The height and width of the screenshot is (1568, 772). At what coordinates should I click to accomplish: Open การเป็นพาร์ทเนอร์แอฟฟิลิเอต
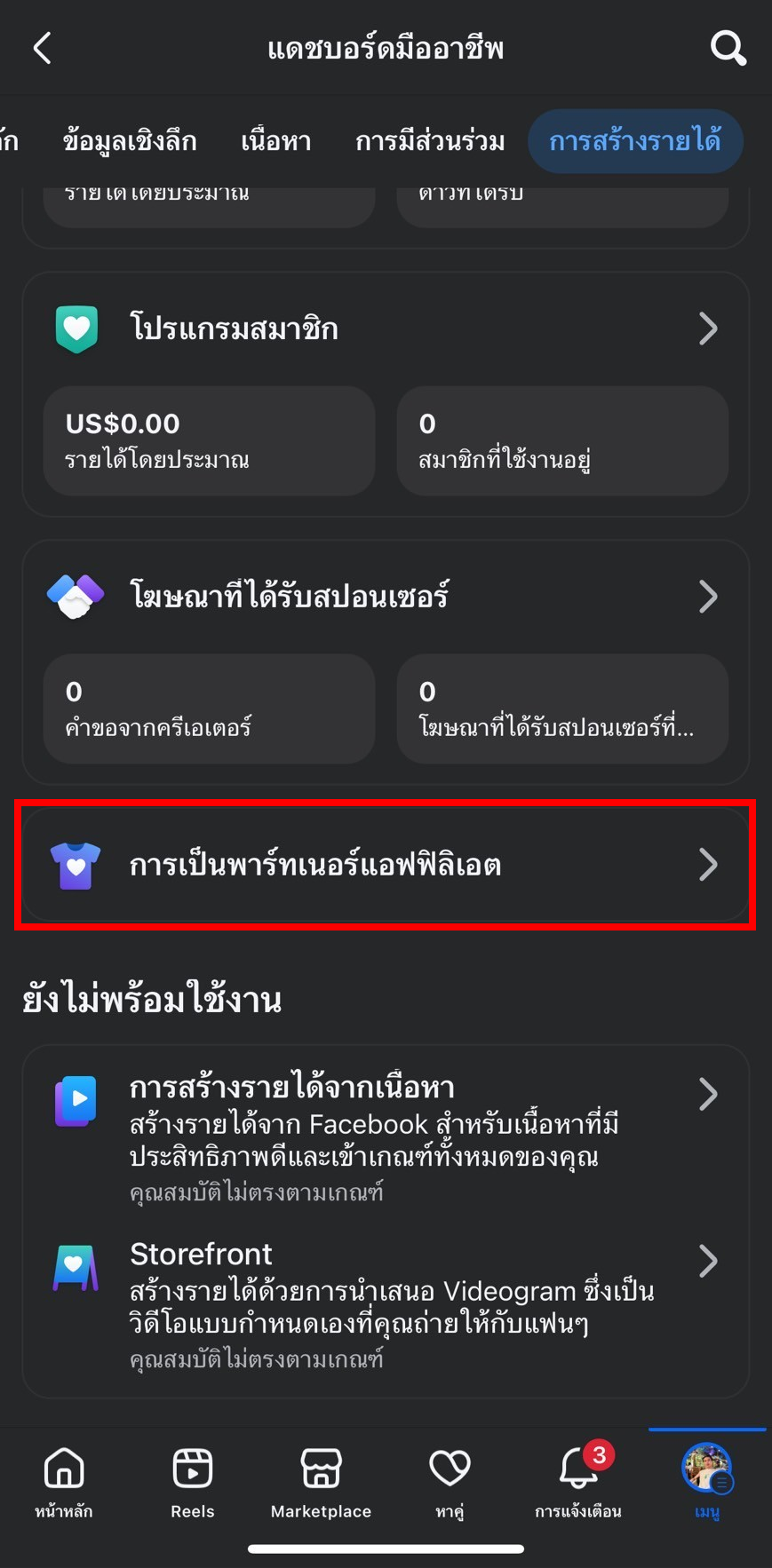click(x=386, y=865)
